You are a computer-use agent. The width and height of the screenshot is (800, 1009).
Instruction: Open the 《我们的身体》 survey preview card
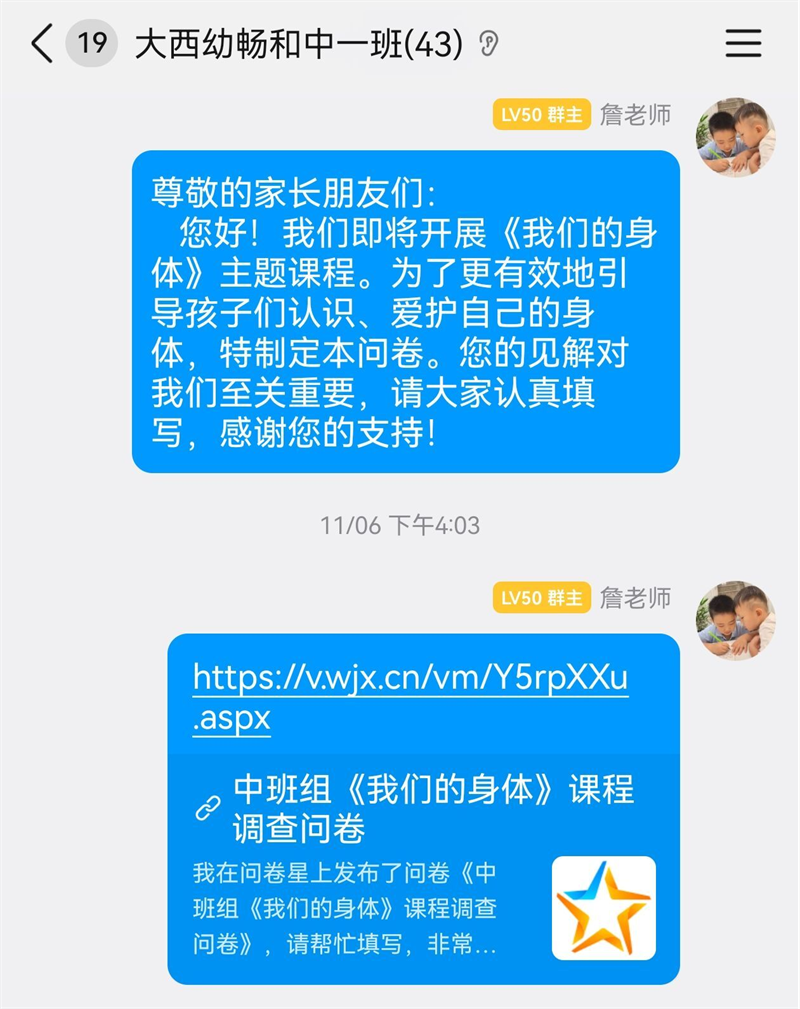(x=423, y=868)
